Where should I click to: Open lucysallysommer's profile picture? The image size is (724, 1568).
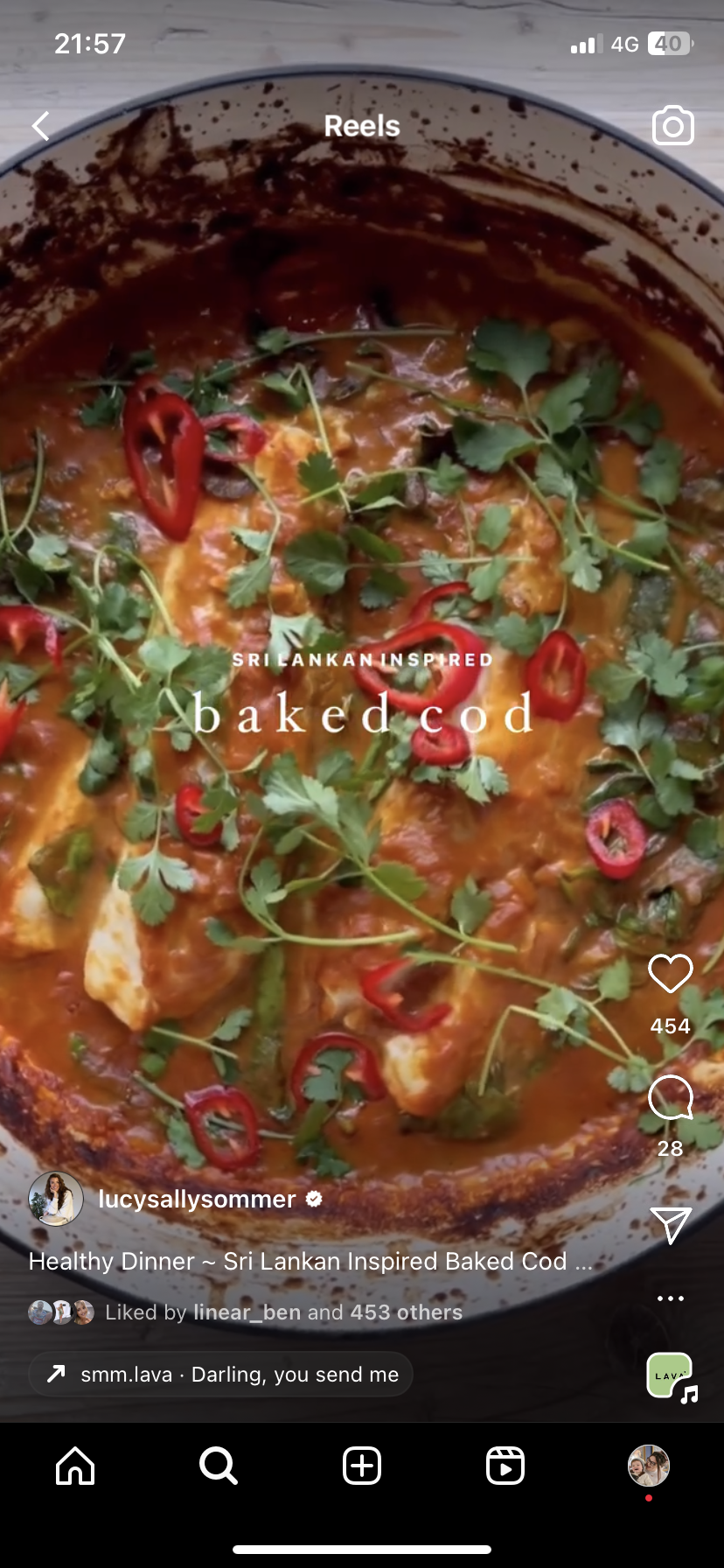(56, 1199)
